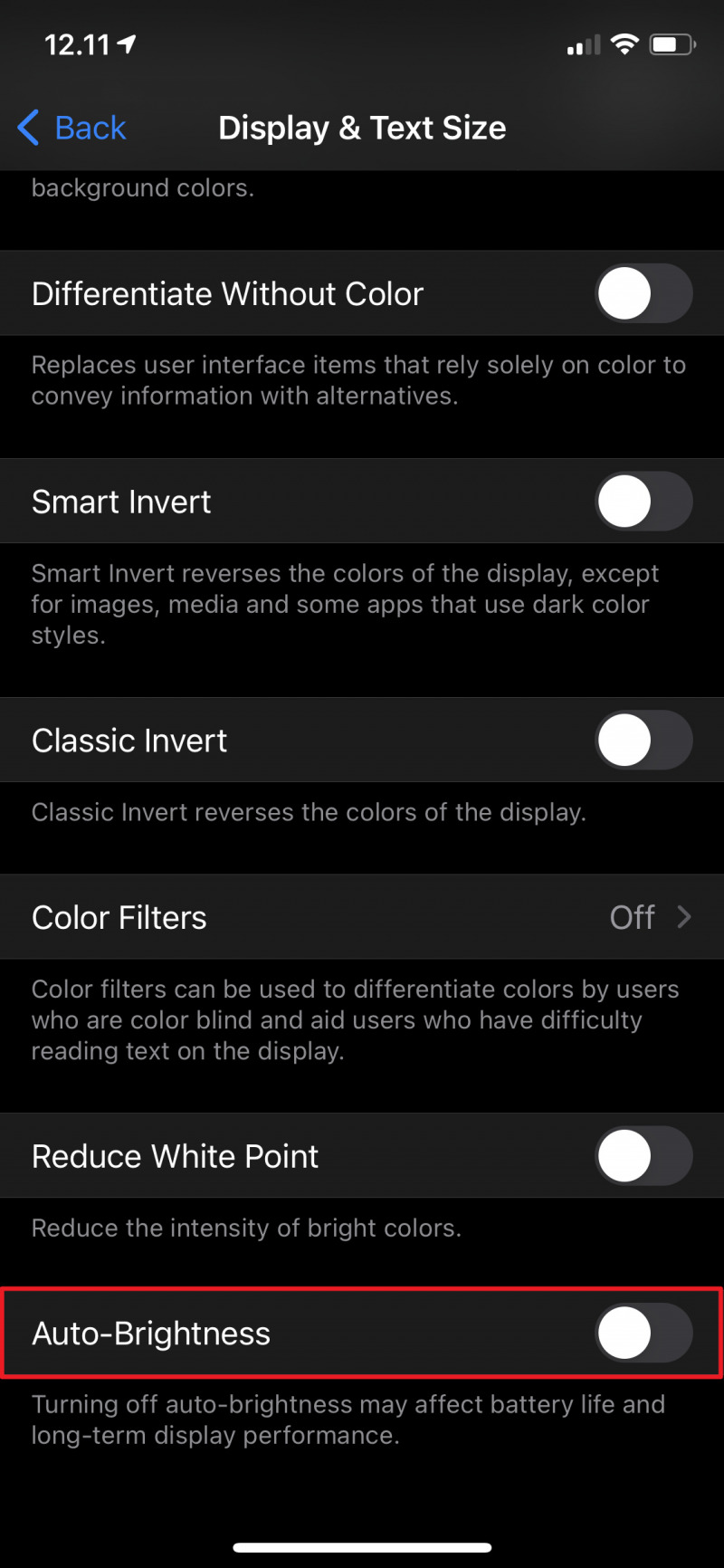
Task: Turn on Smart Invert
Action: (x=643, y=502)
